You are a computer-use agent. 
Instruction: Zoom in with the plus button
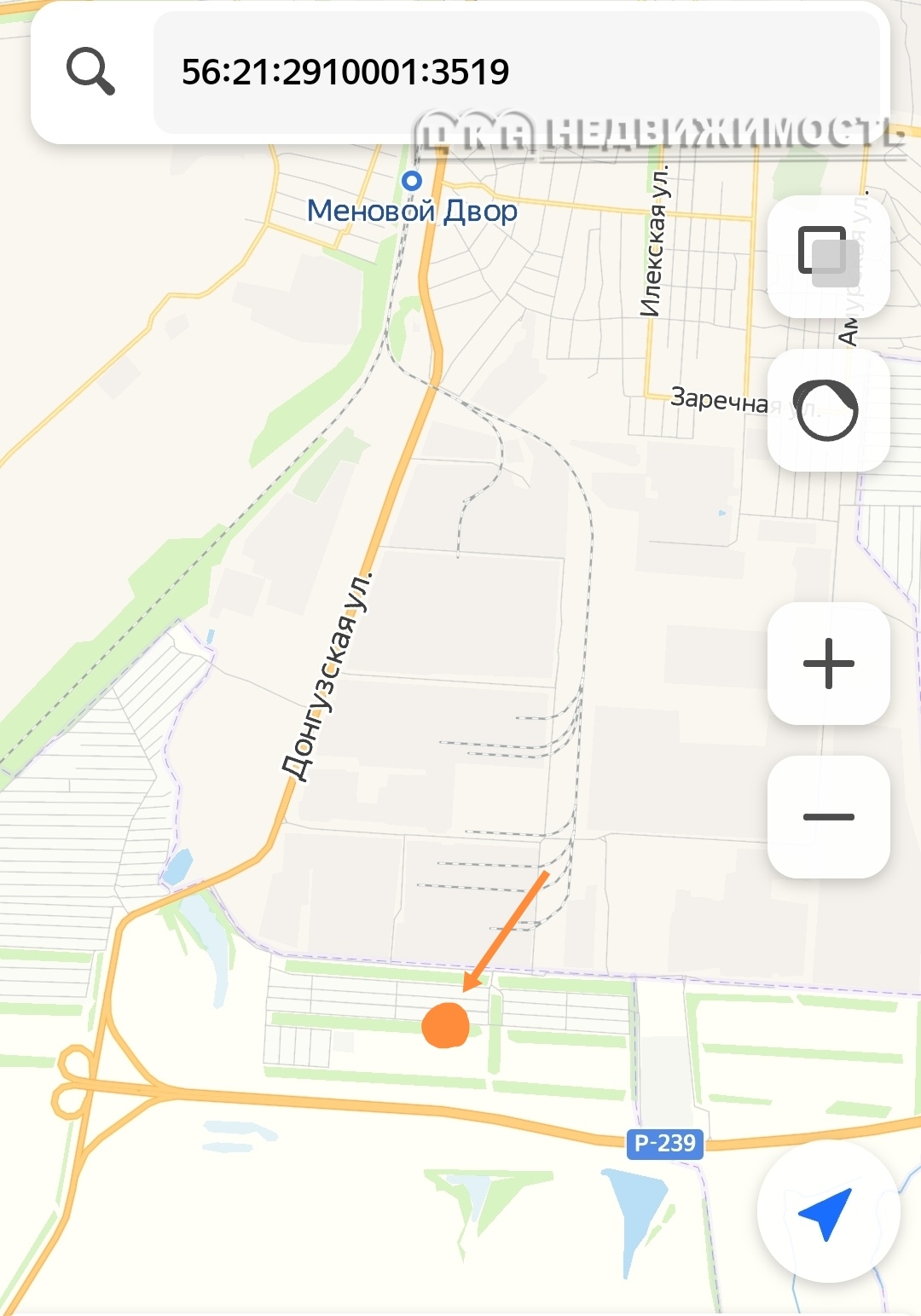(x=828, y=664)
